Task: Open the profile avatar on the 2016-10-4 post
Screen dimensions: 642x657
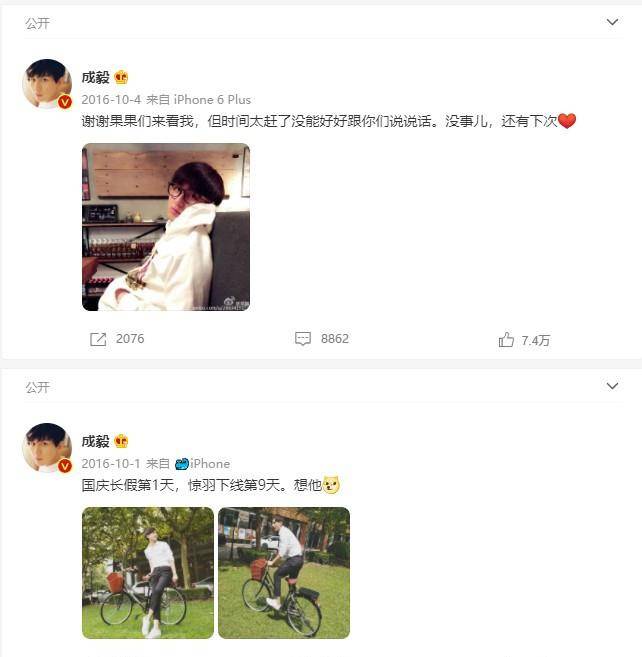Action: pyautogui.click(x=47, y=84)
